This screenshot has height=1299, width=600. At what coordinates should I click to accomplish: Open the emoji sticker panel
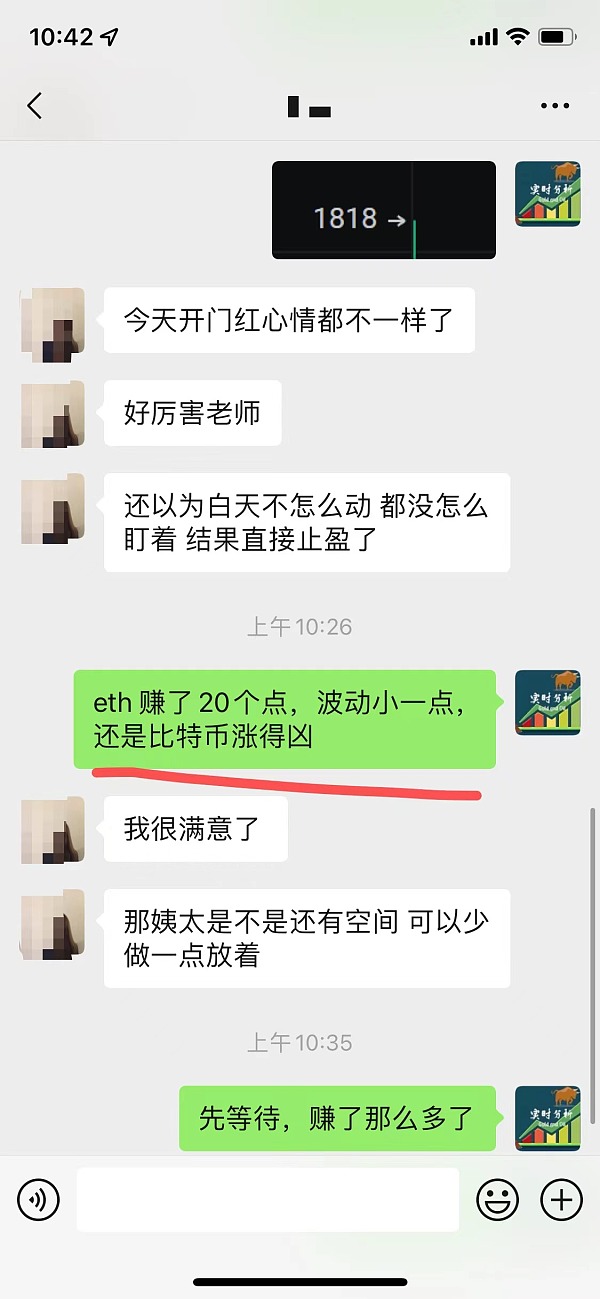point(497,1198)
